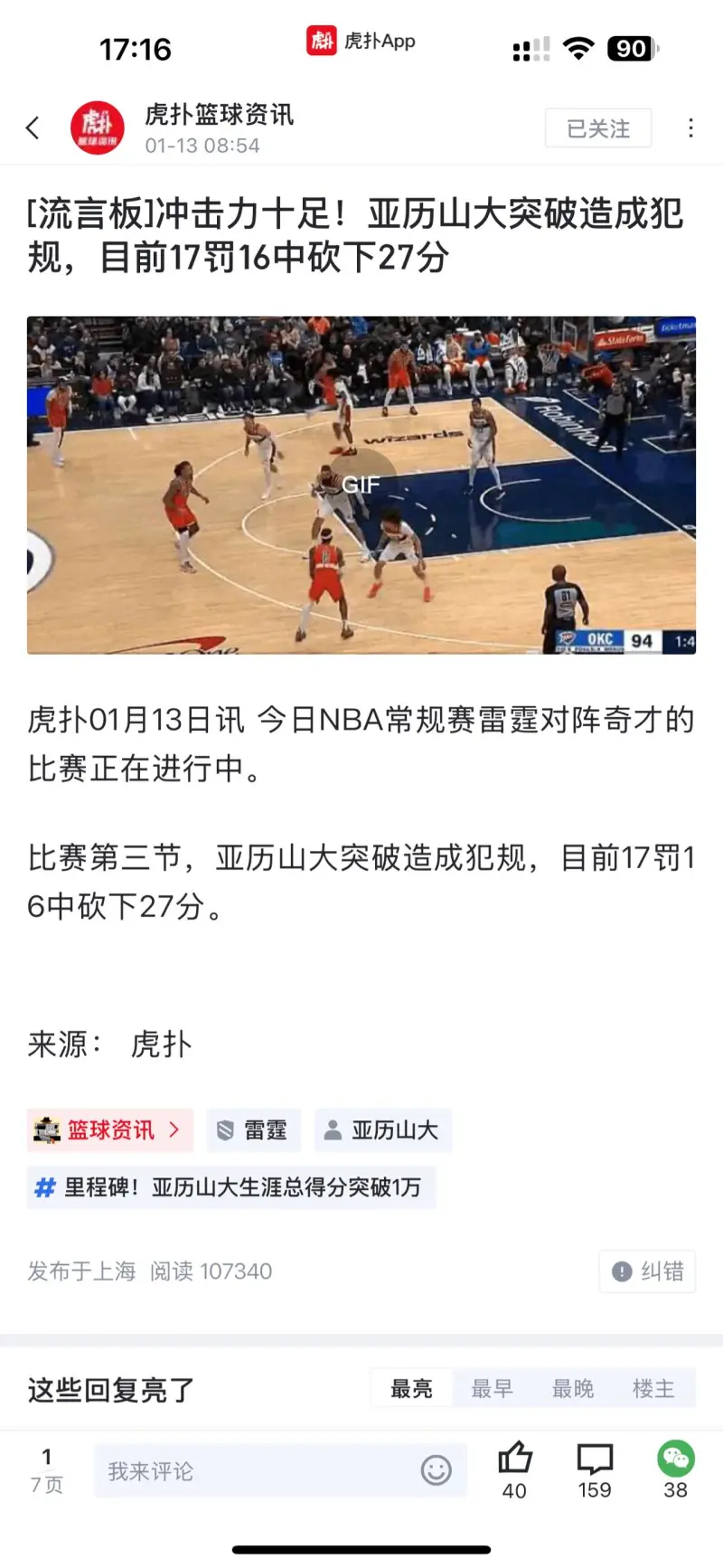Show only 楼主 replies
Screen dimensions: 723x1568
[653, 1388]
